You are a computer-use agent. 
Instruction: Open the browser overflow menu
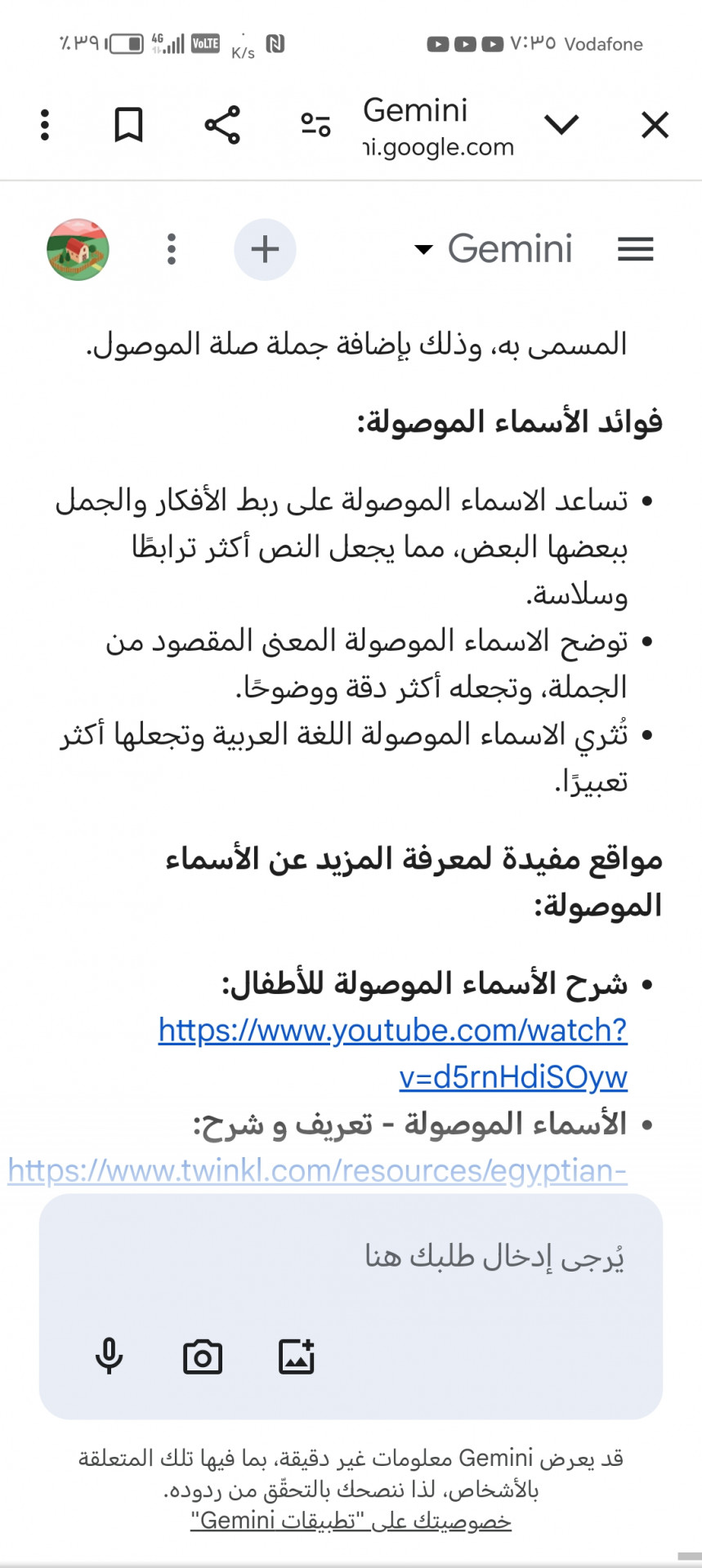click(45, 125)
